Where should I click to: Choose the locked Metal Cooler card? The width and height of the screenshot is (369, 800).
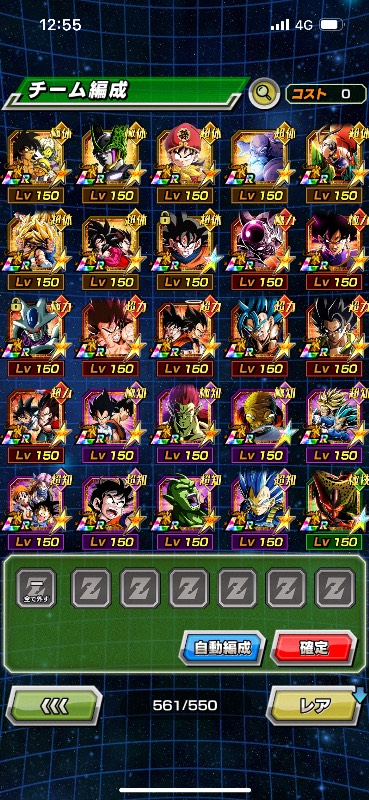[36, 336]
